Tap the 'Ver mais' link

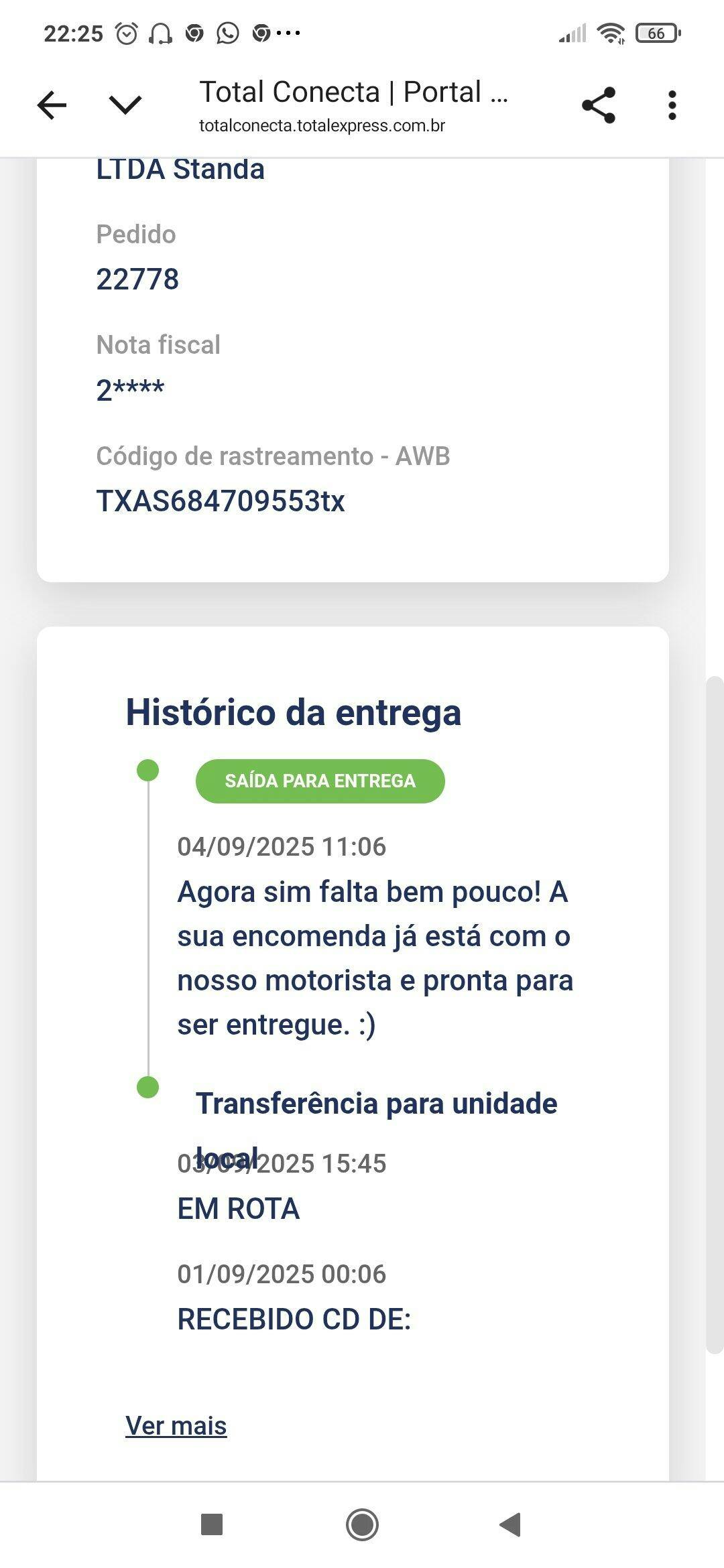click(x=176, y=1425)
